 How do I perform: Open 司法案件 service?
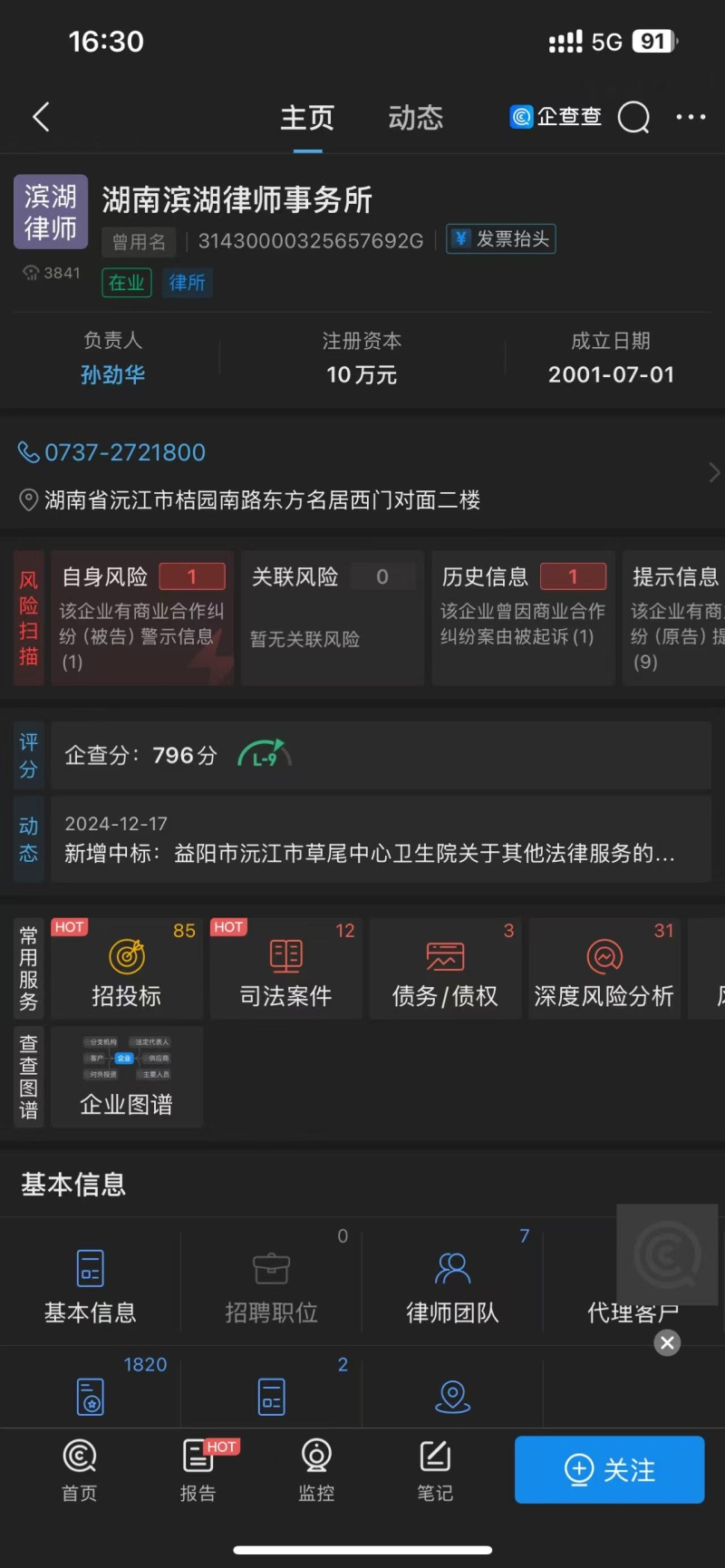(x=286, y=970)
